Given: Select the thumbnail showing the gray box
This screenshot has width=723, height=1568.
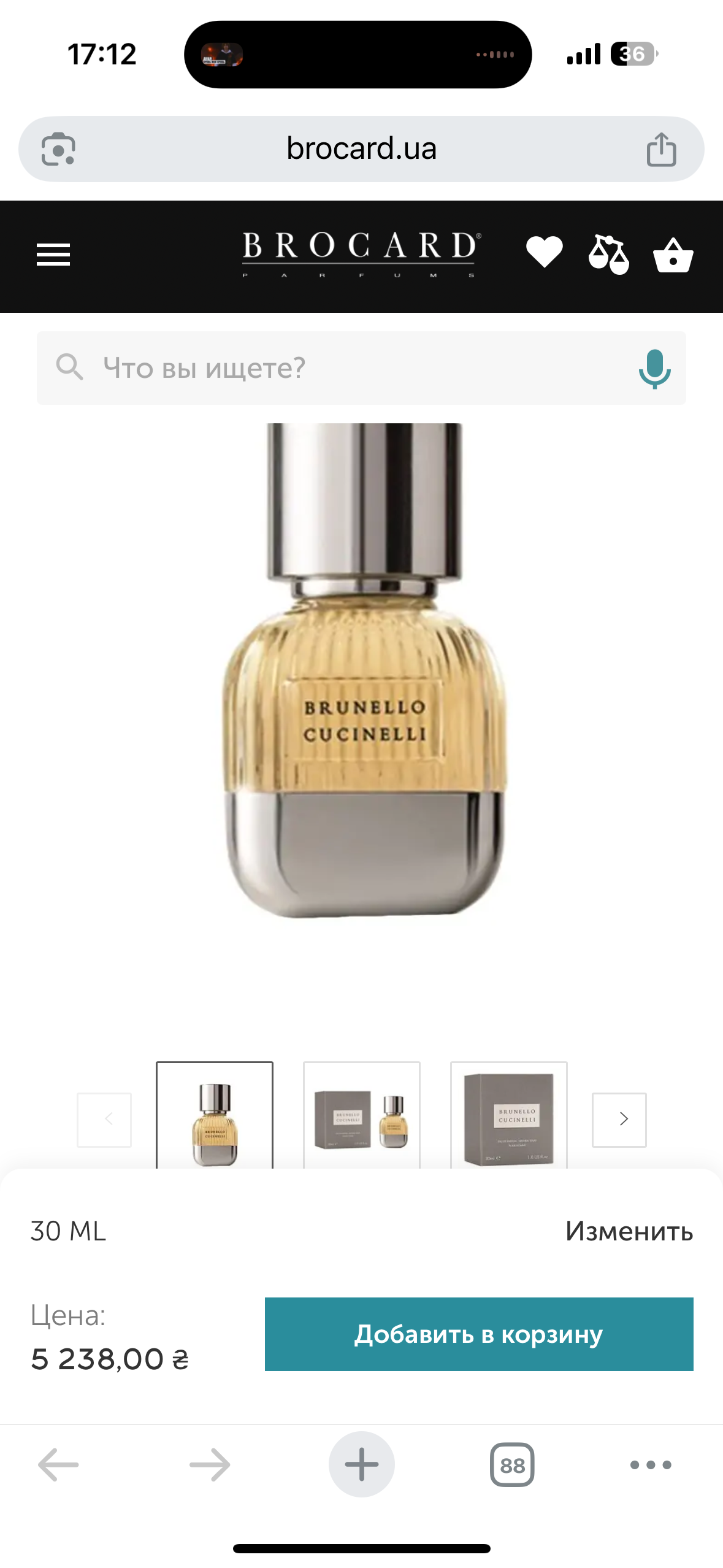Looking at the screenshot, I should coord(508,1116).
